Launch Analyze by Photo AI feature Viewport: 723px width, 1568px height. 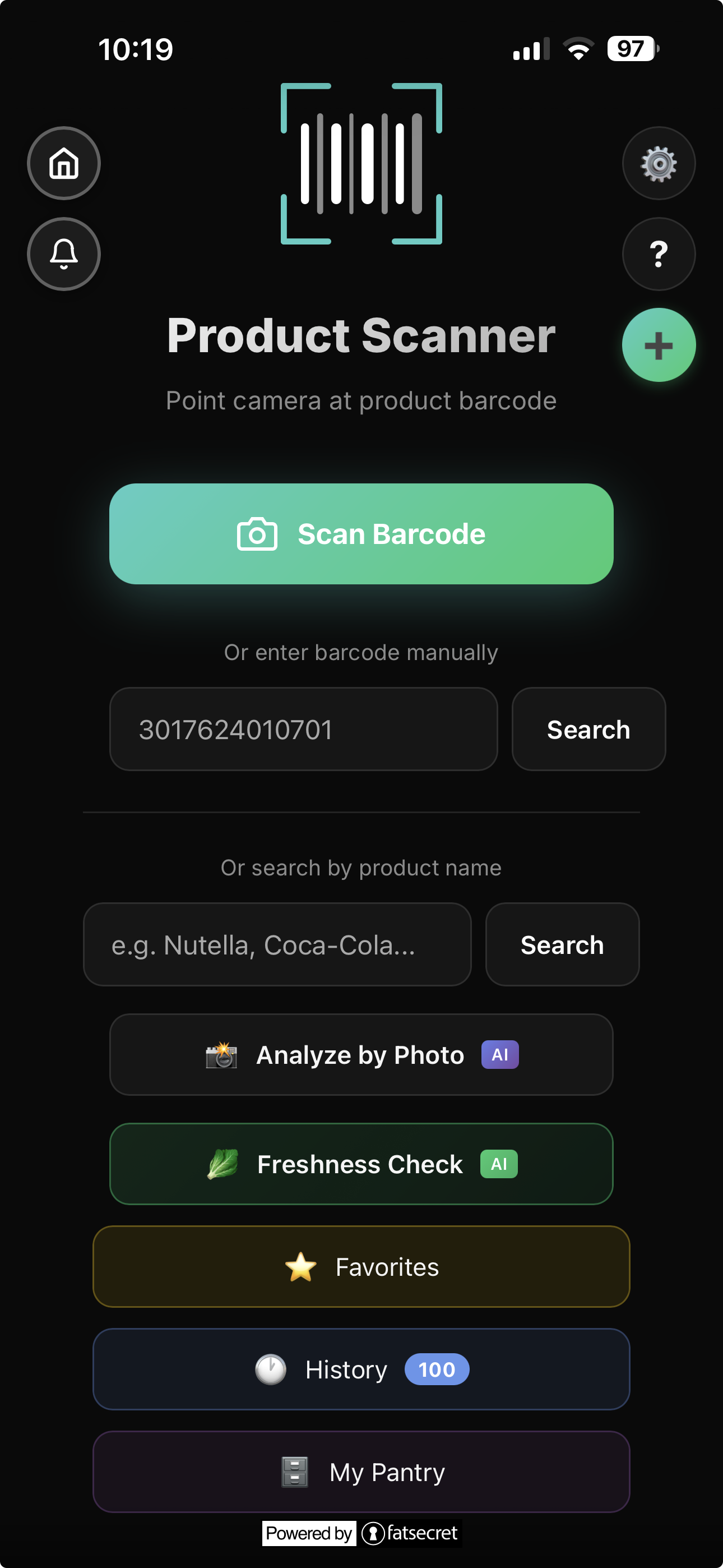click(361, 1055)
